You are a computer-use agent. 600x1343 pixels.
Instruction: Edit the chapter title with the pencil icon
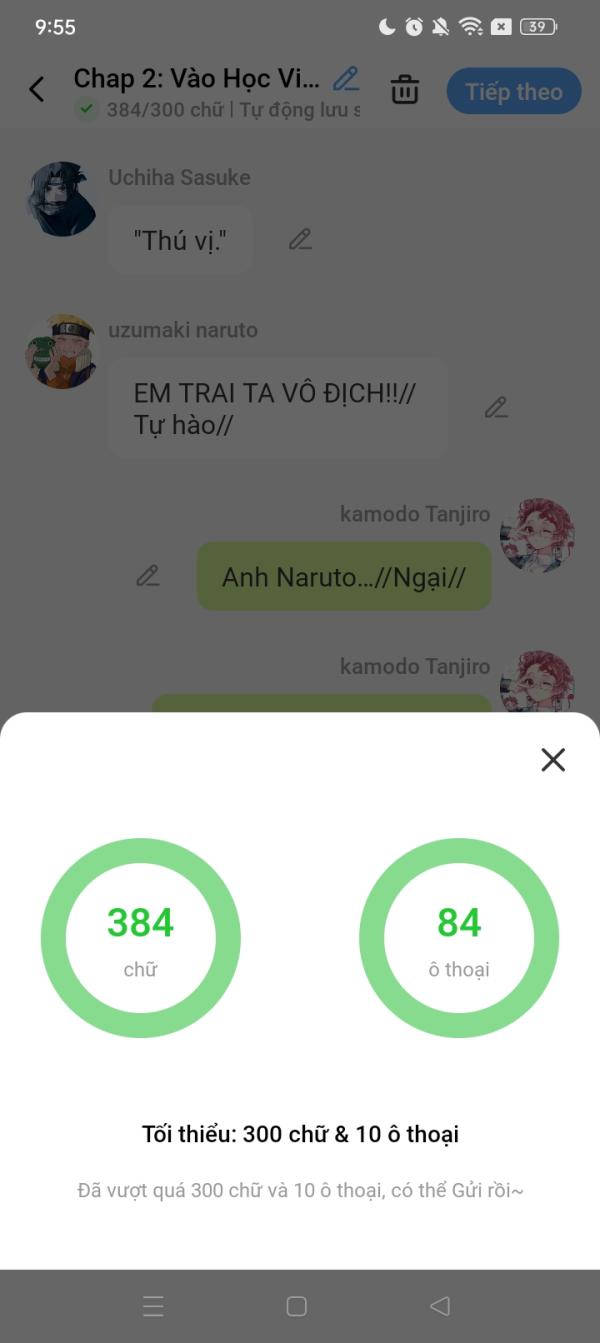click(x=346, y=78)
